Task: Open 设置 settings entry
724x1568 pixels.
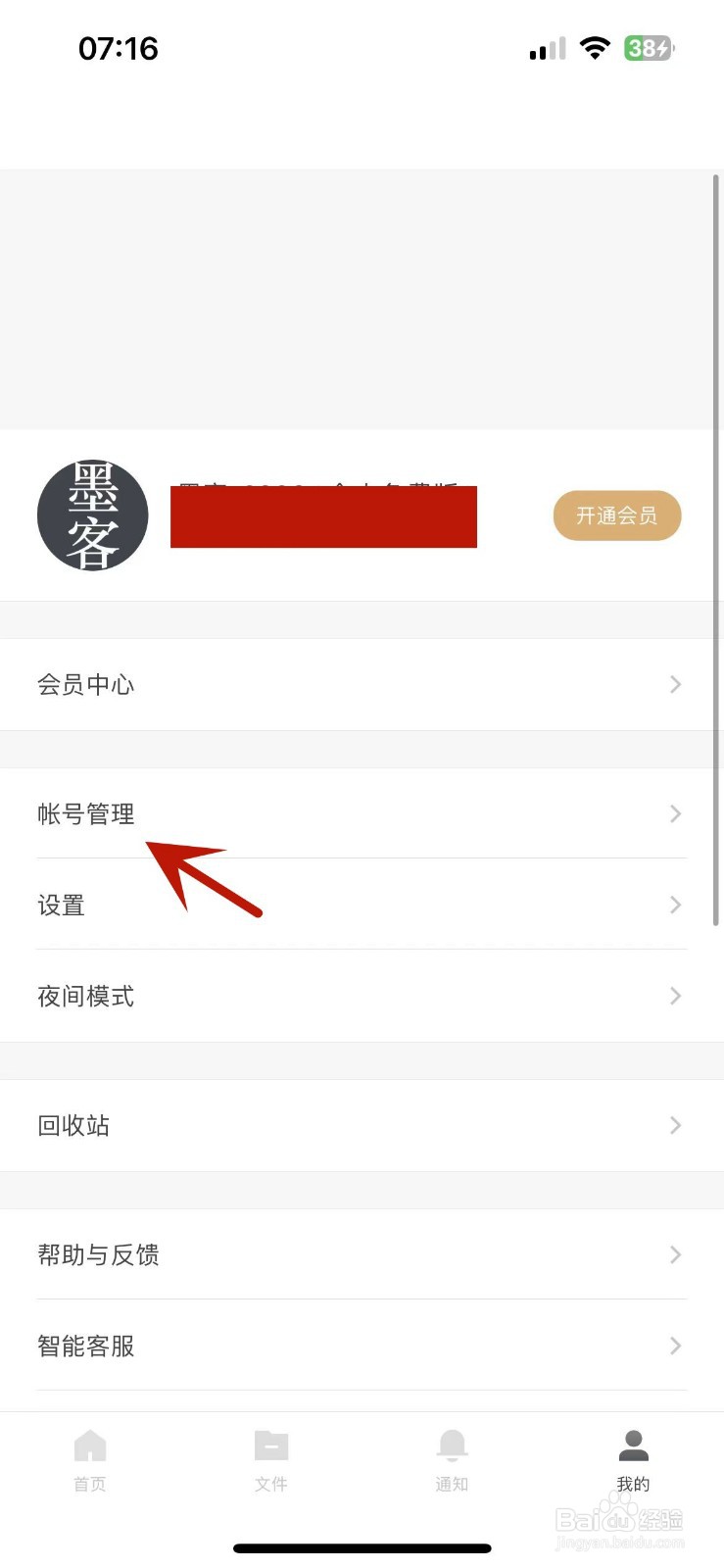Action: click(x=61, y=905)
